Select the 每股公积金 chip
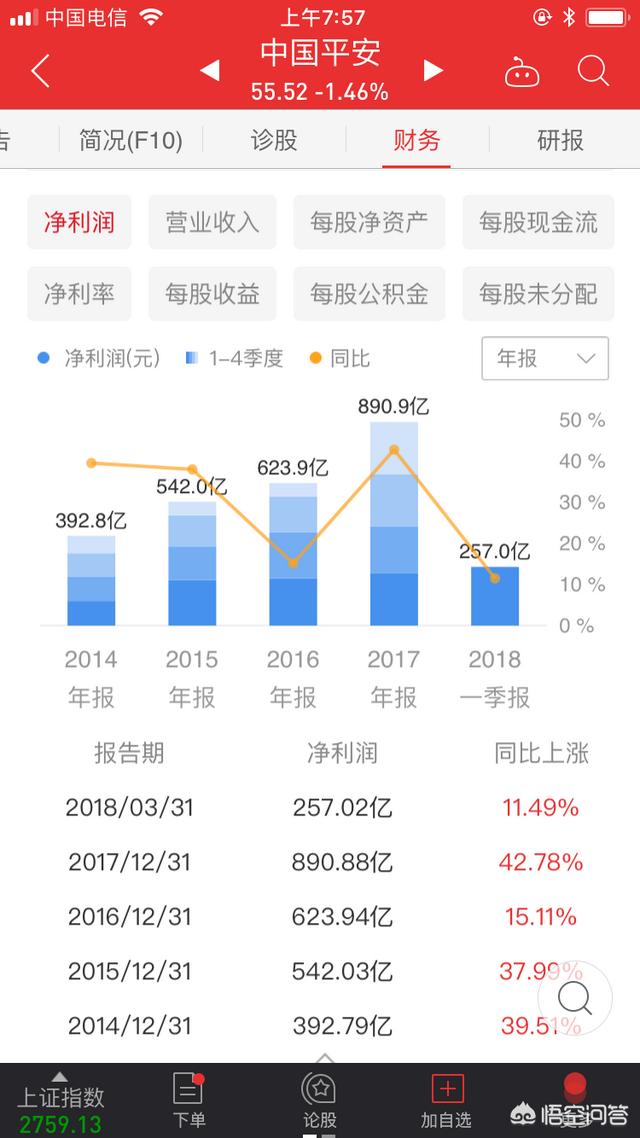Screen dimensions: 640x1138 369,294
